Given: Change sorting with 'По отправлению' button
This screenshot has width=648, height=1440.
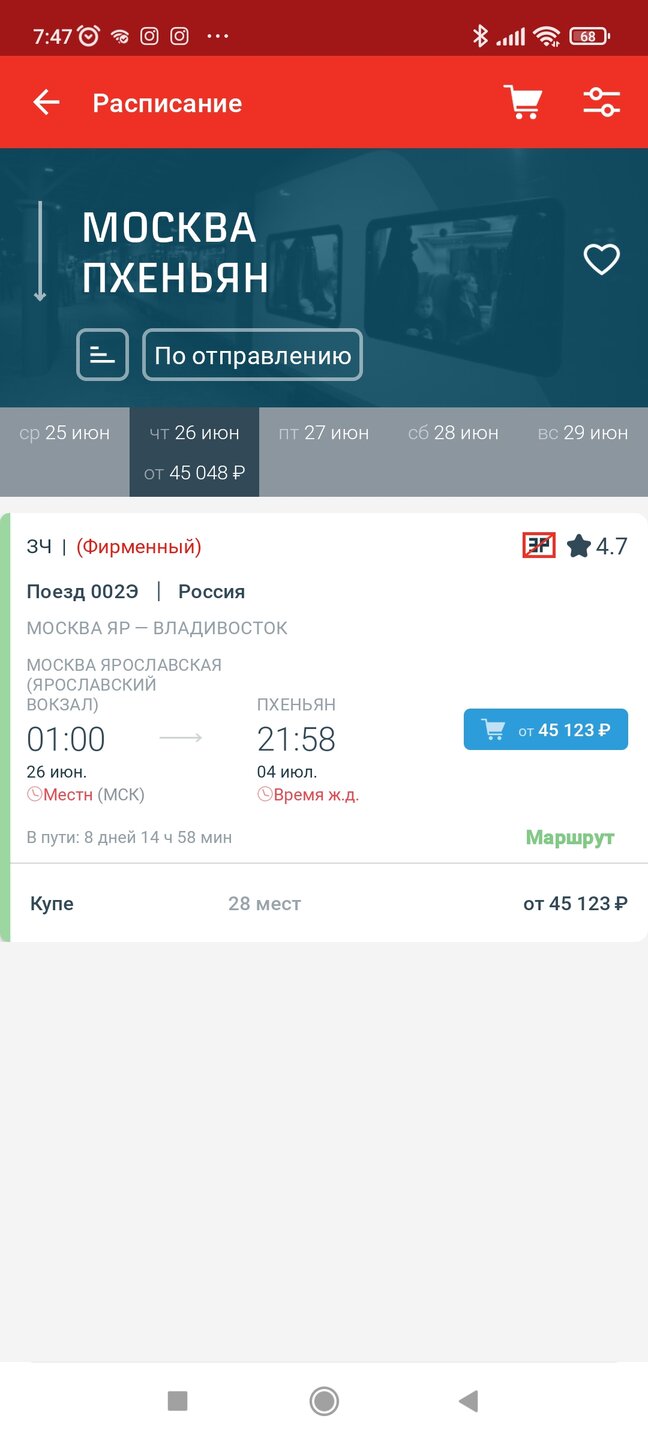Looking at the screenshot, I should [253, 355].
